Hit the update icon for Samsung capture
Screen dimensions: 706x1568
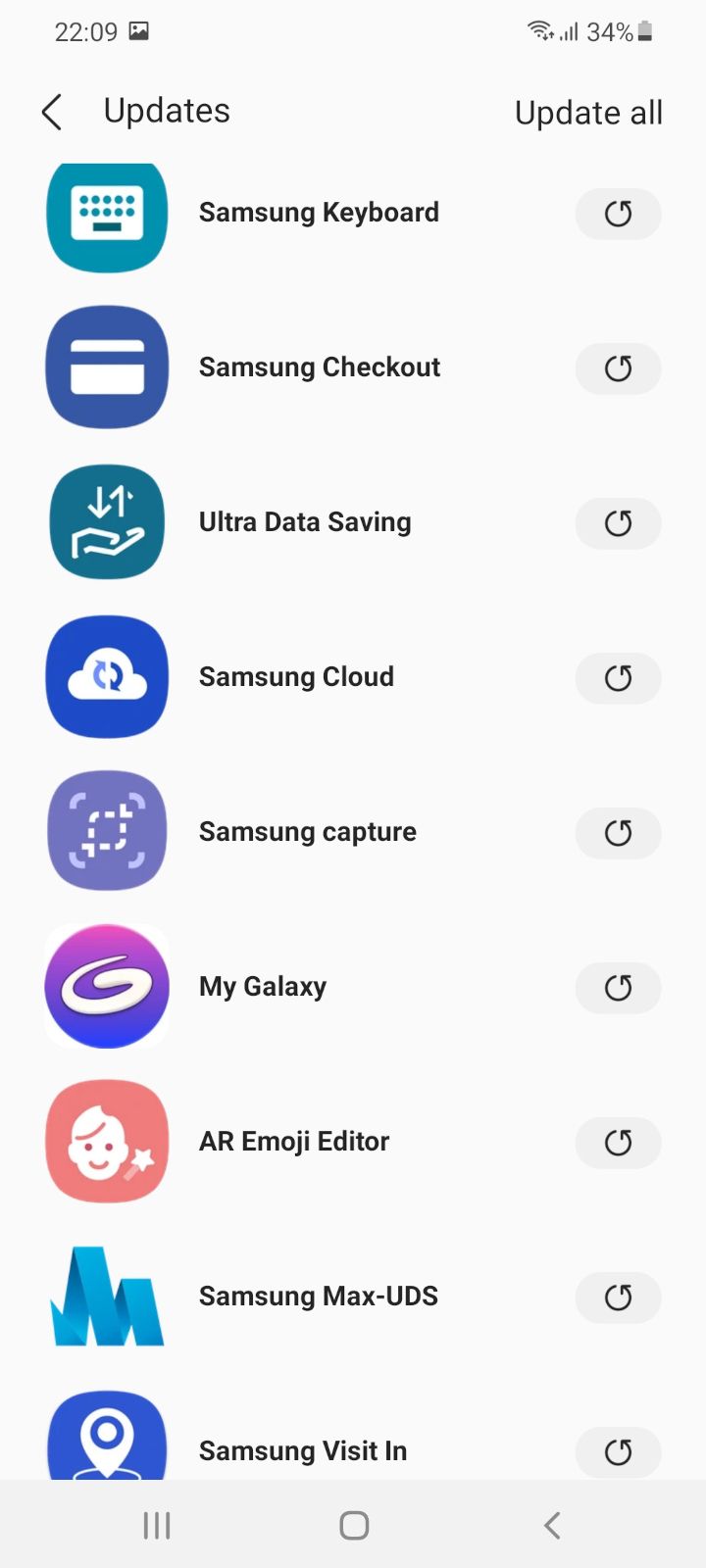tap(618, 833)
